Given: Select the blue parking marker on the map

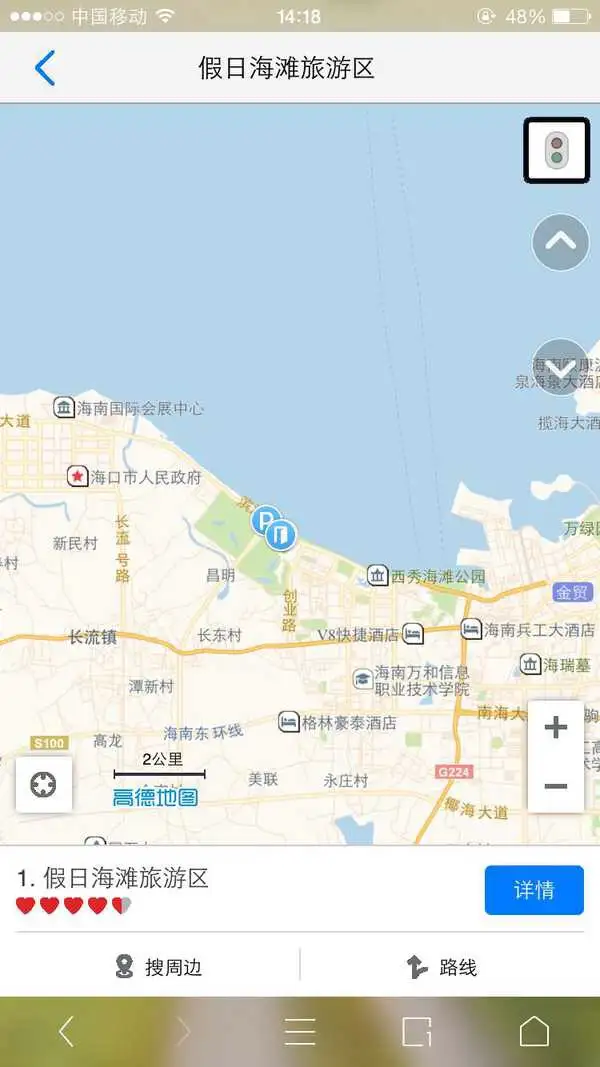Looking at the screenshot, I should point(264,519).
